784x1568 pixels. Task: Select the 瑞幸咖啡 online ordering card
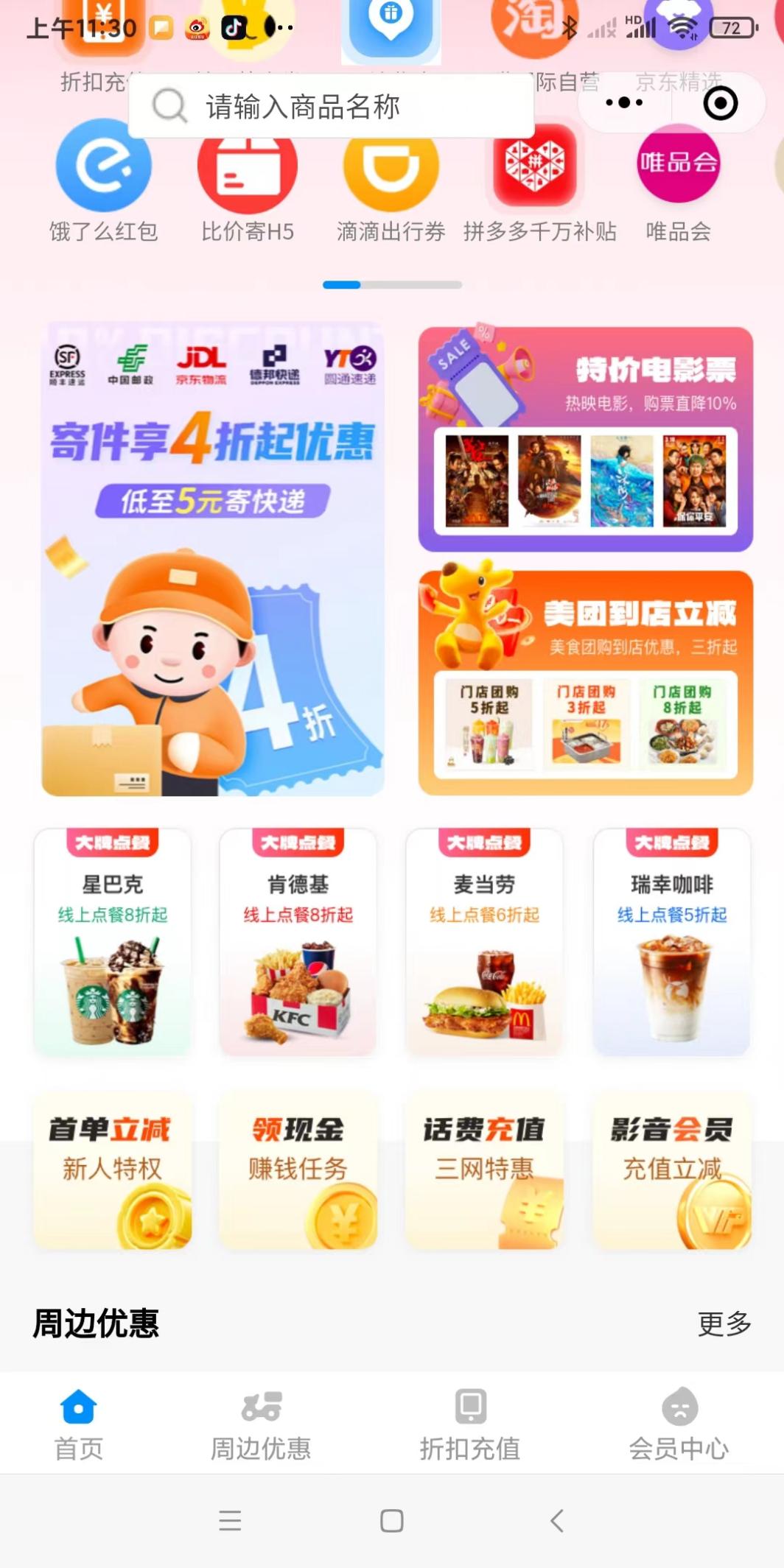671,943
